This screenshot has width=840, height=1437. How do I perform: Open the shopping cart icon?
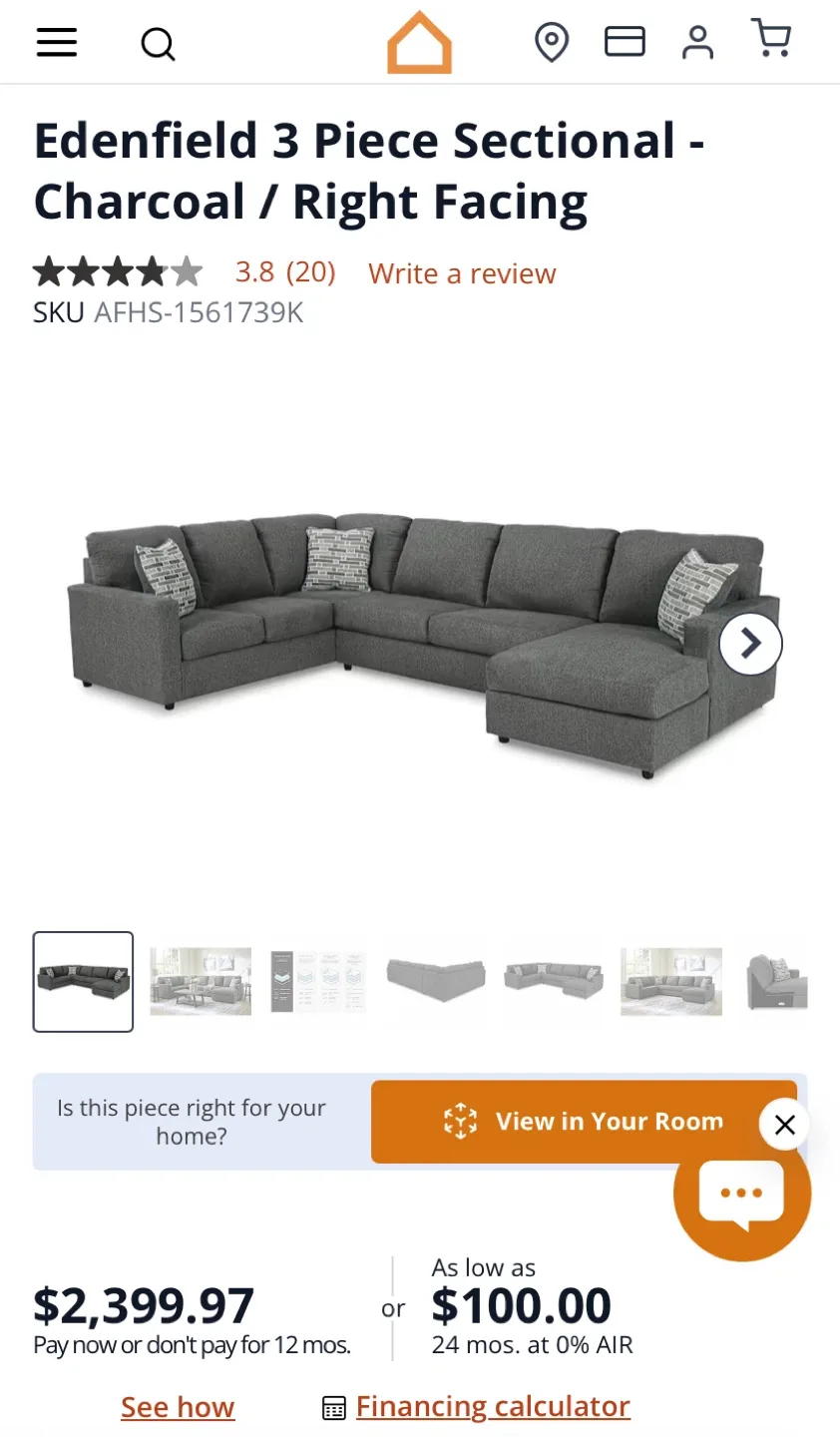coord(771,41)
